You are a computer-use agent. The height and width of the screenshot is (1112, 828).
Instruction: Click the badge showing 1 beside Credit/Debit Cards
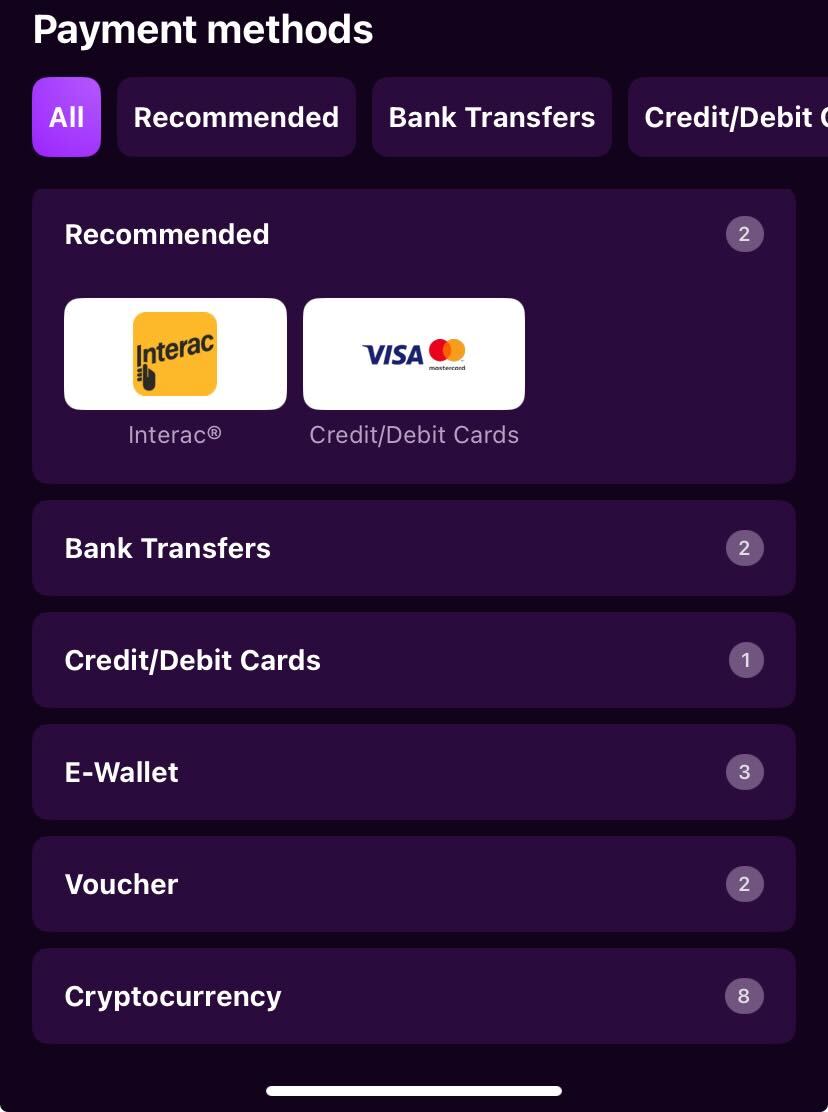pos(744,660)
